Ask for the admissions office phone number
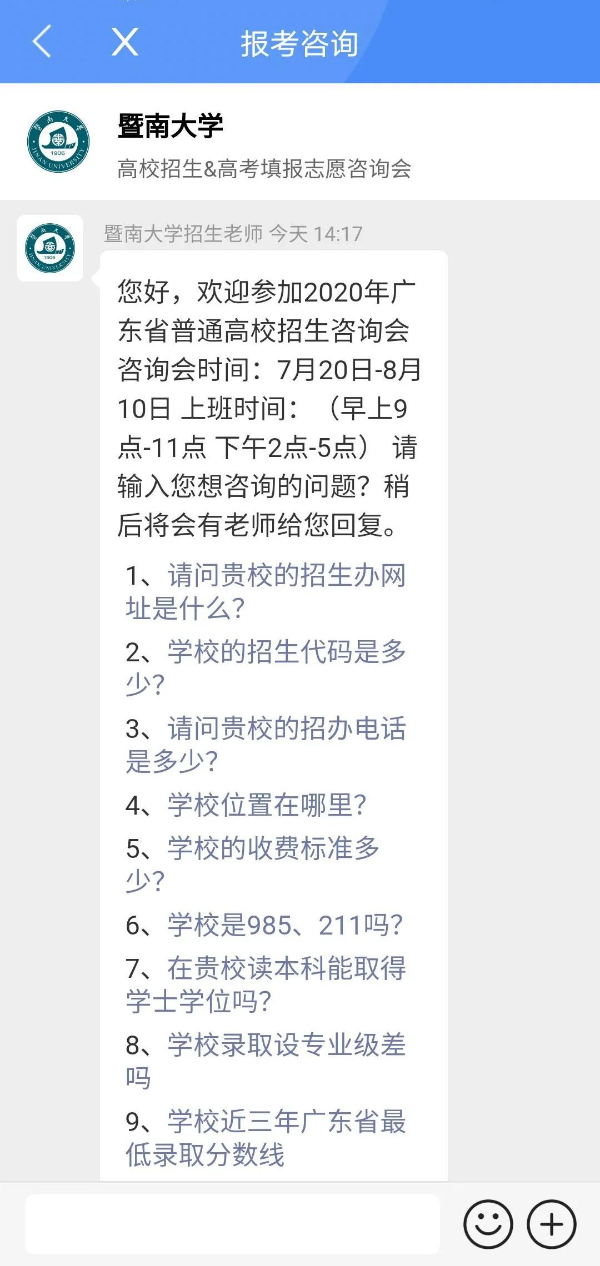The image size is (600, 1266). tap(265, 744)
